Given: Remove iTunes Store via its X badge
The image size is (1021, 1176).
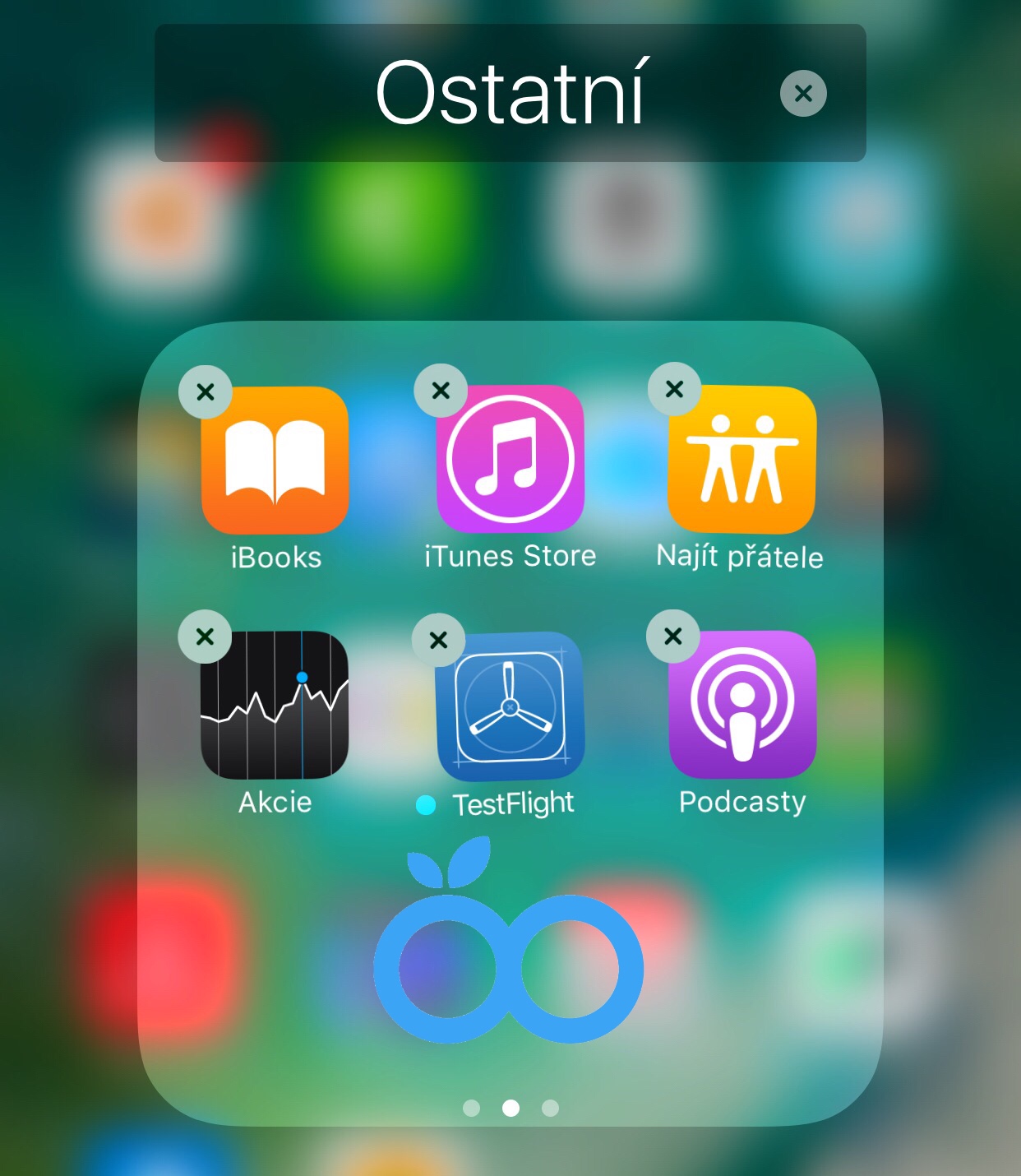Looking at the screenshot, I should [x=441, y=391].
